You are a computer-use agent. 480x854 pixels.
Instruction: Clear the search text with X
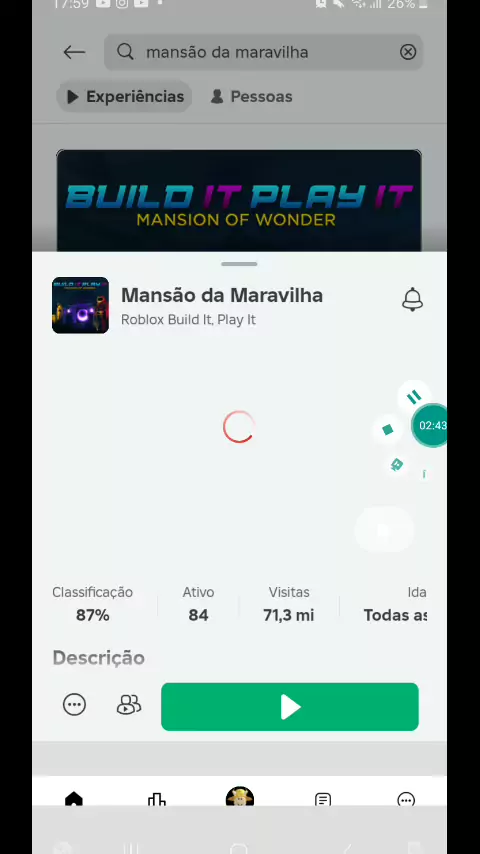pos(408,52)
